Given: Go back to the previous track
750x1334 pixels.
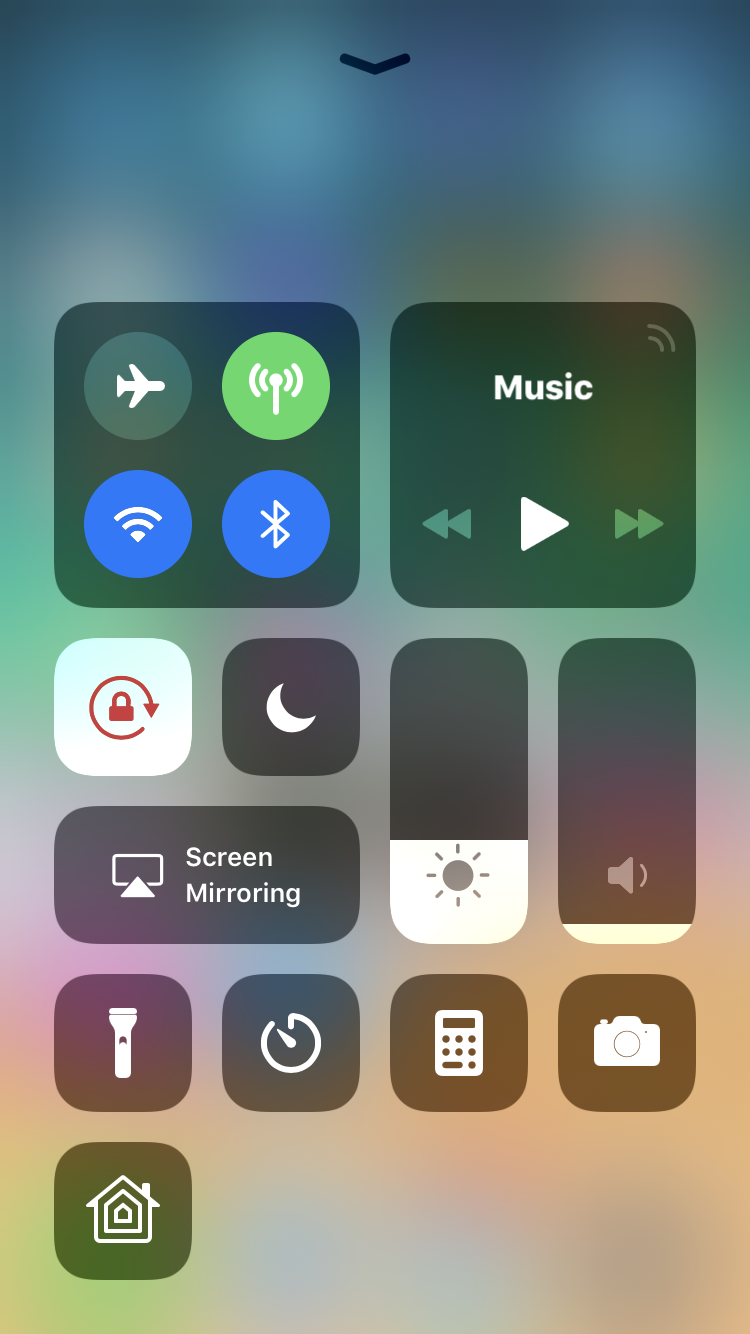Looking at the screenshot, I should [x=447, y=524].
